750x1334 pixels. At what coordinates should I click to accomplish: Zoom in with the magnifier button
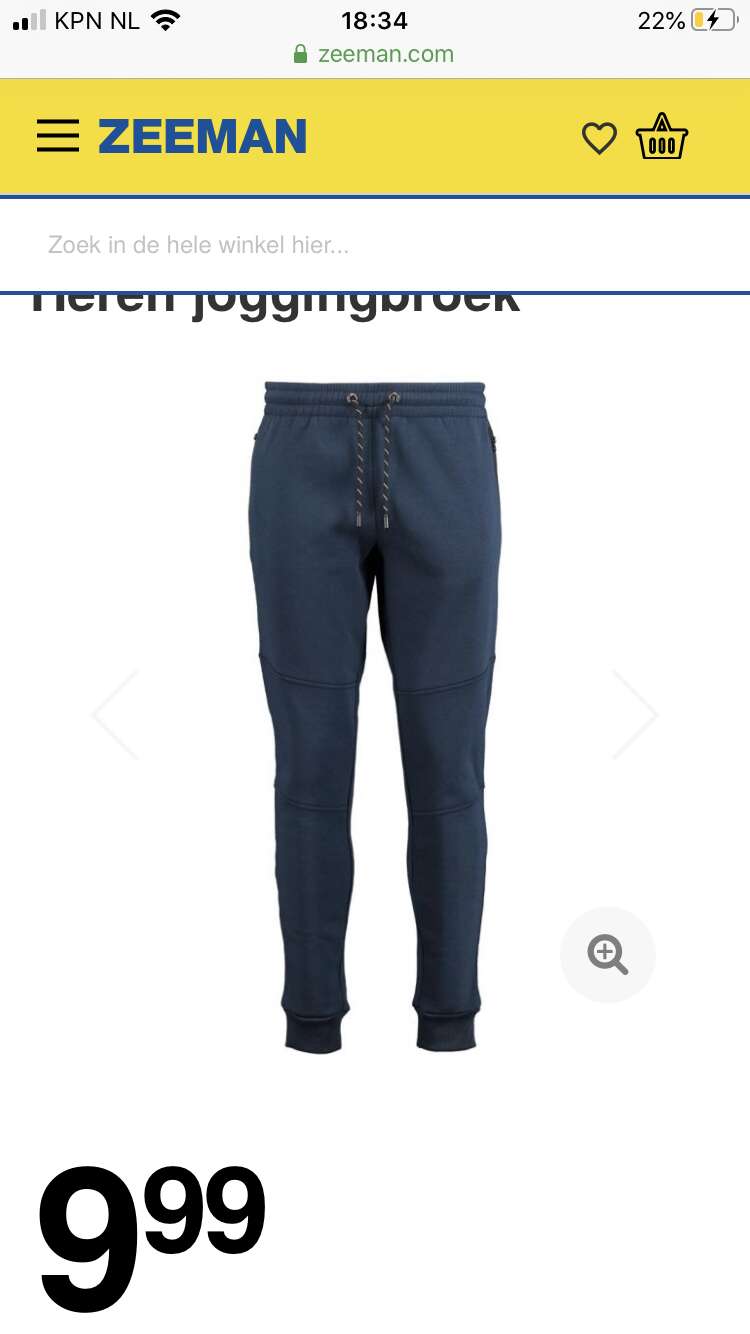608,955
